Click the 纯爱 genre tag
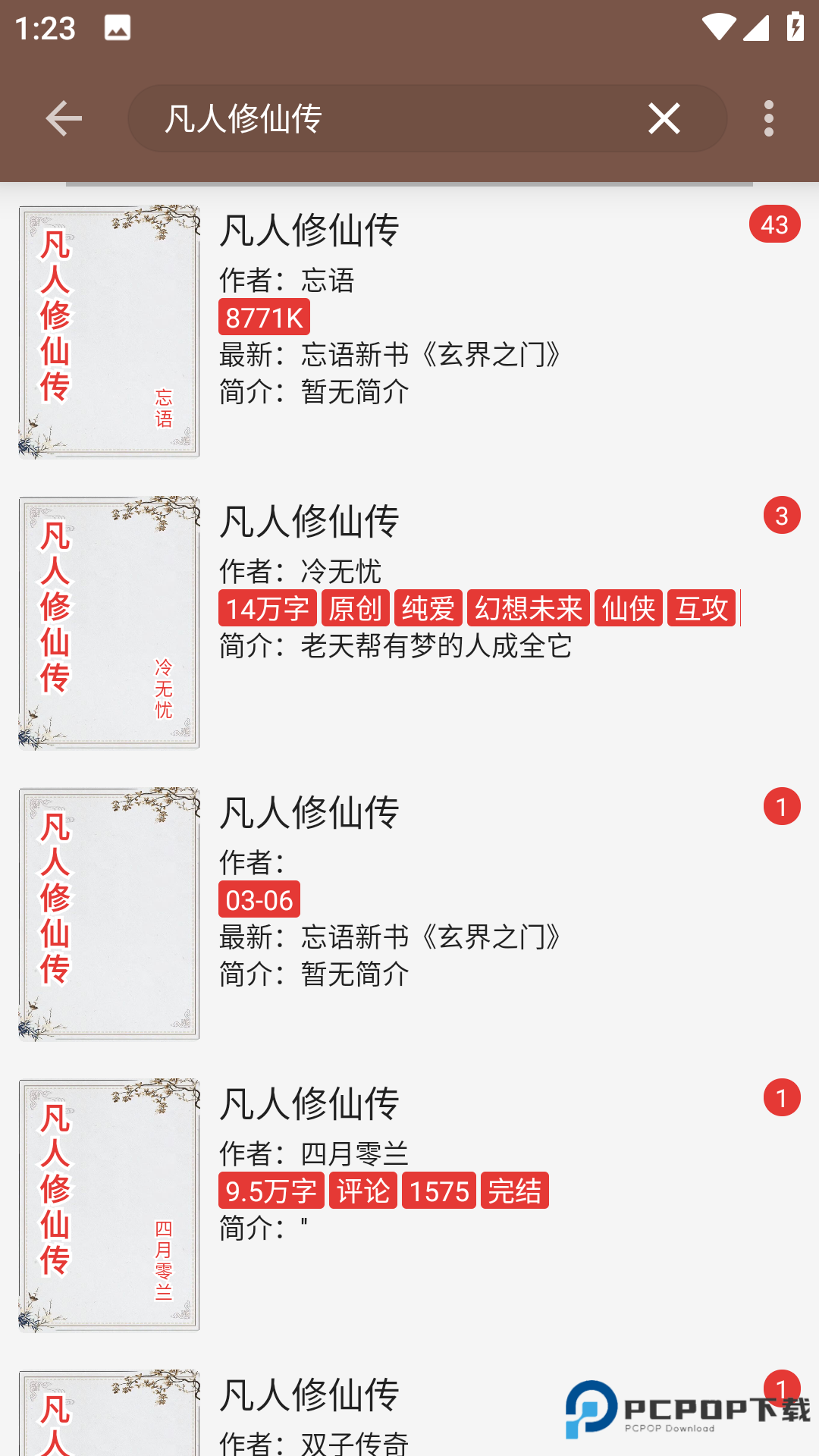The width and height of the screenshot is (819, 1456). click(x=429, y=607)
